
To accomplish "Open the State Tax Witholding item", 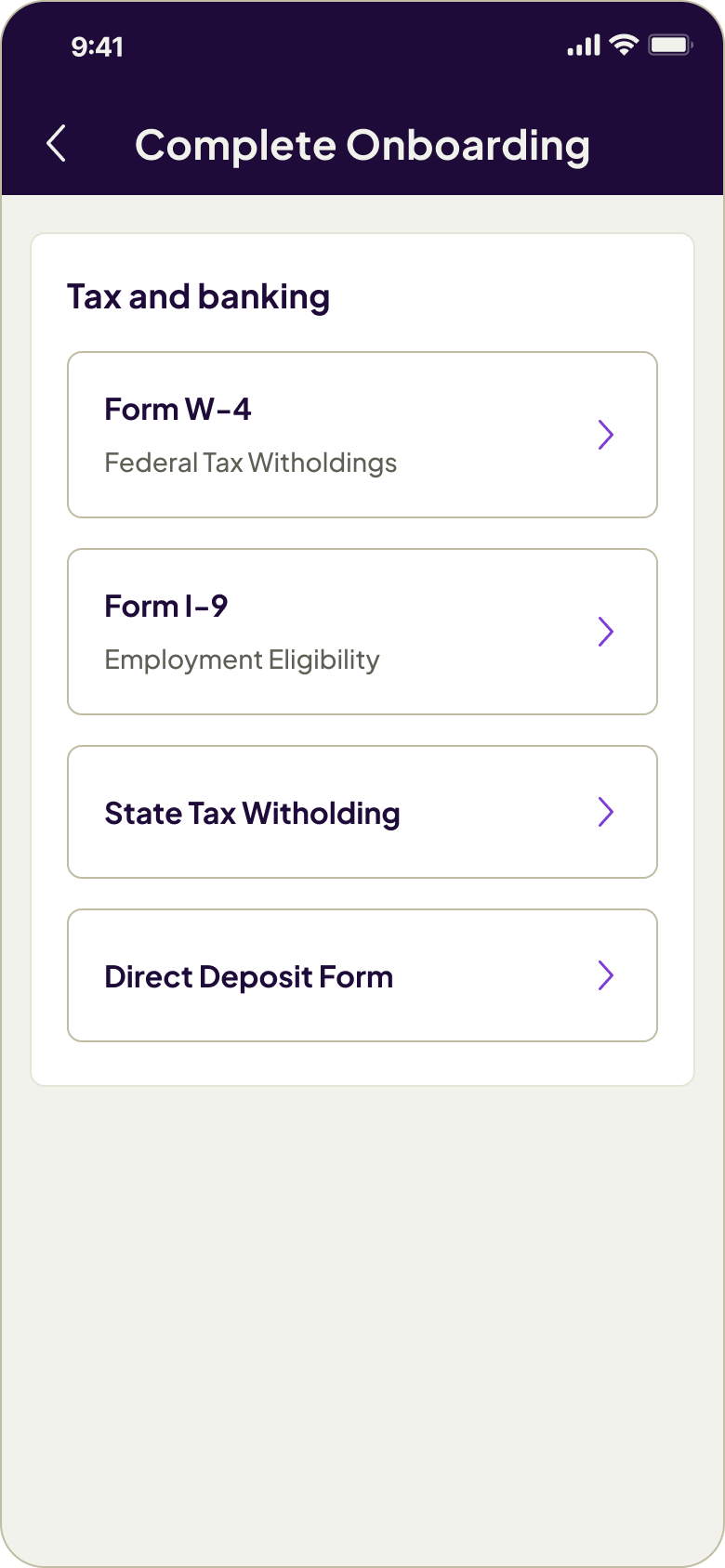I will 362,812.
